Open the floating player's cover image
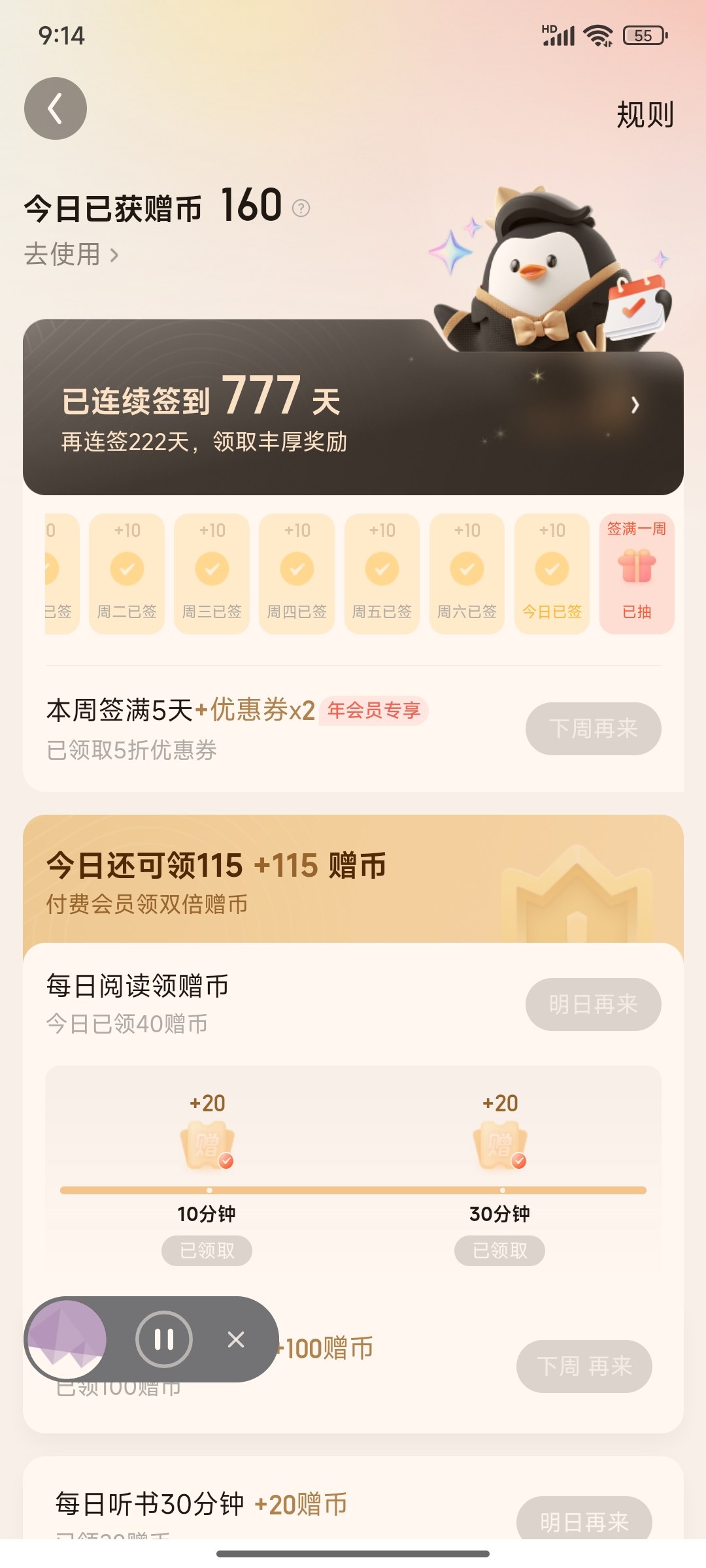The width and height of the screenshot is (706, 1568). click(x=66, y=1339)
